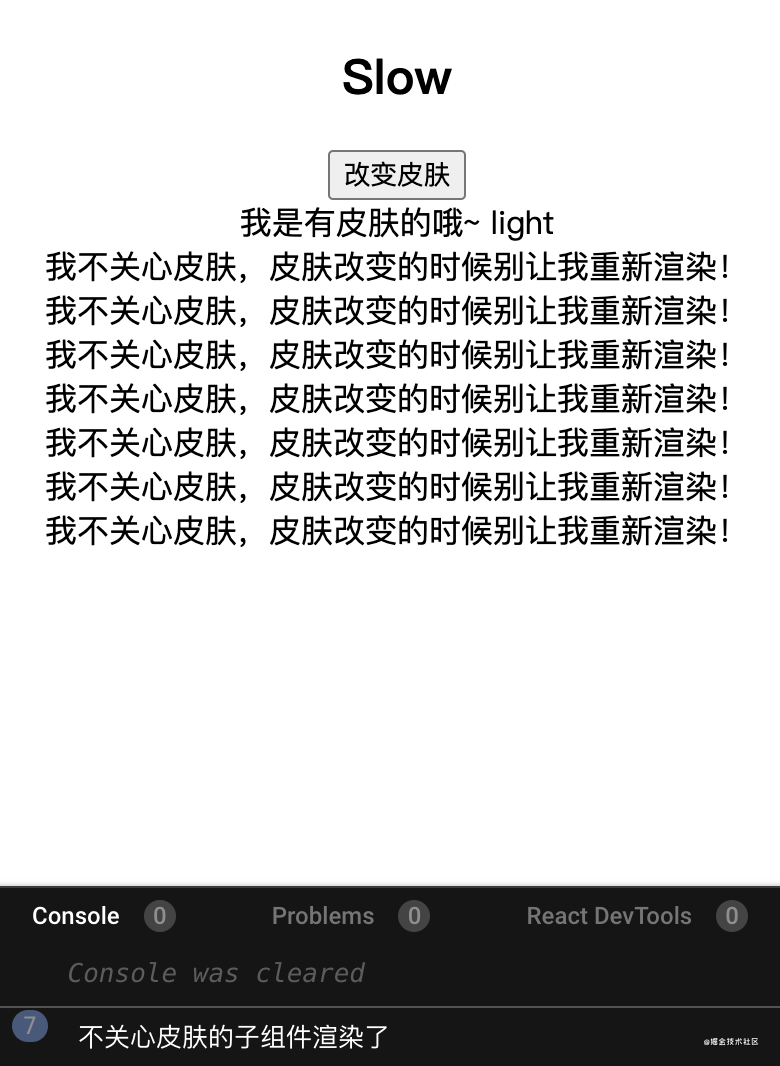The width and height of the screenshot is (780, 1066).
Task: Click the 改变皮肤 skin toggle control
Action: (396, 174)
